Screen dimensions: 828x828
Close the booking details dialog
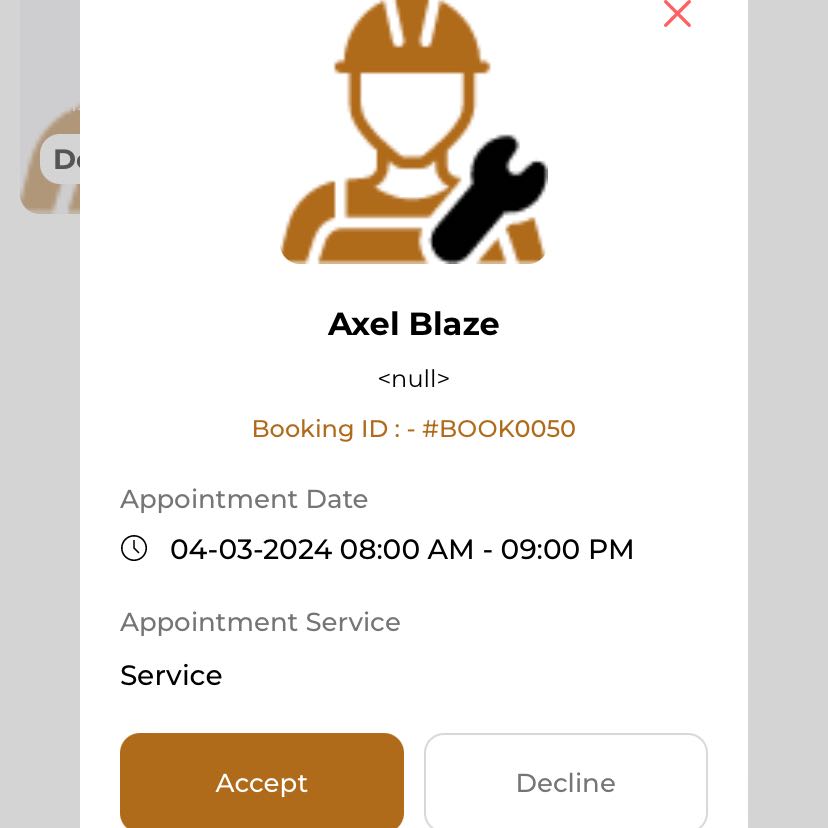677,13
